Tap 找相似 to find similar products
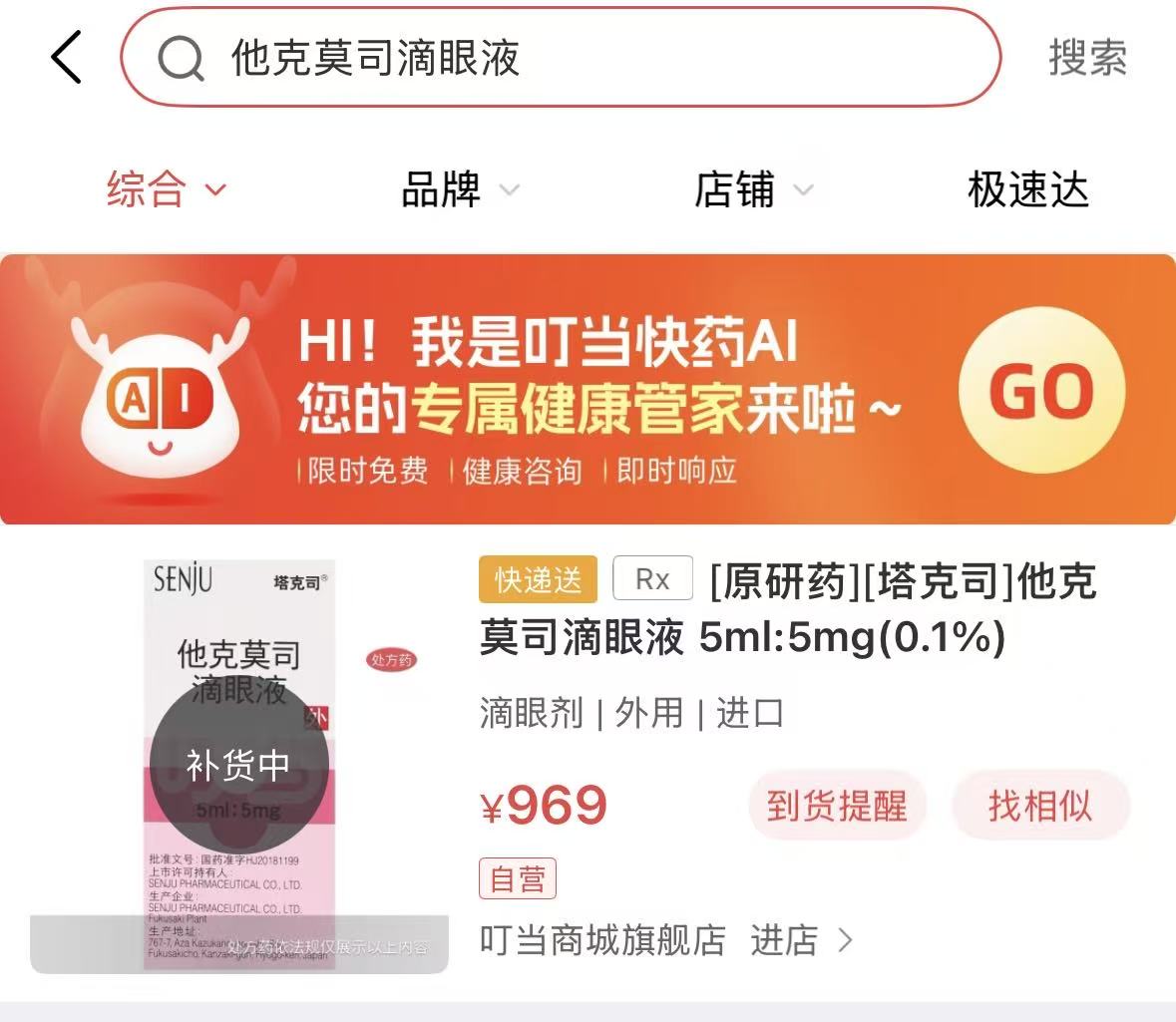The image size is (1176, 1022). click(1040, 806)
